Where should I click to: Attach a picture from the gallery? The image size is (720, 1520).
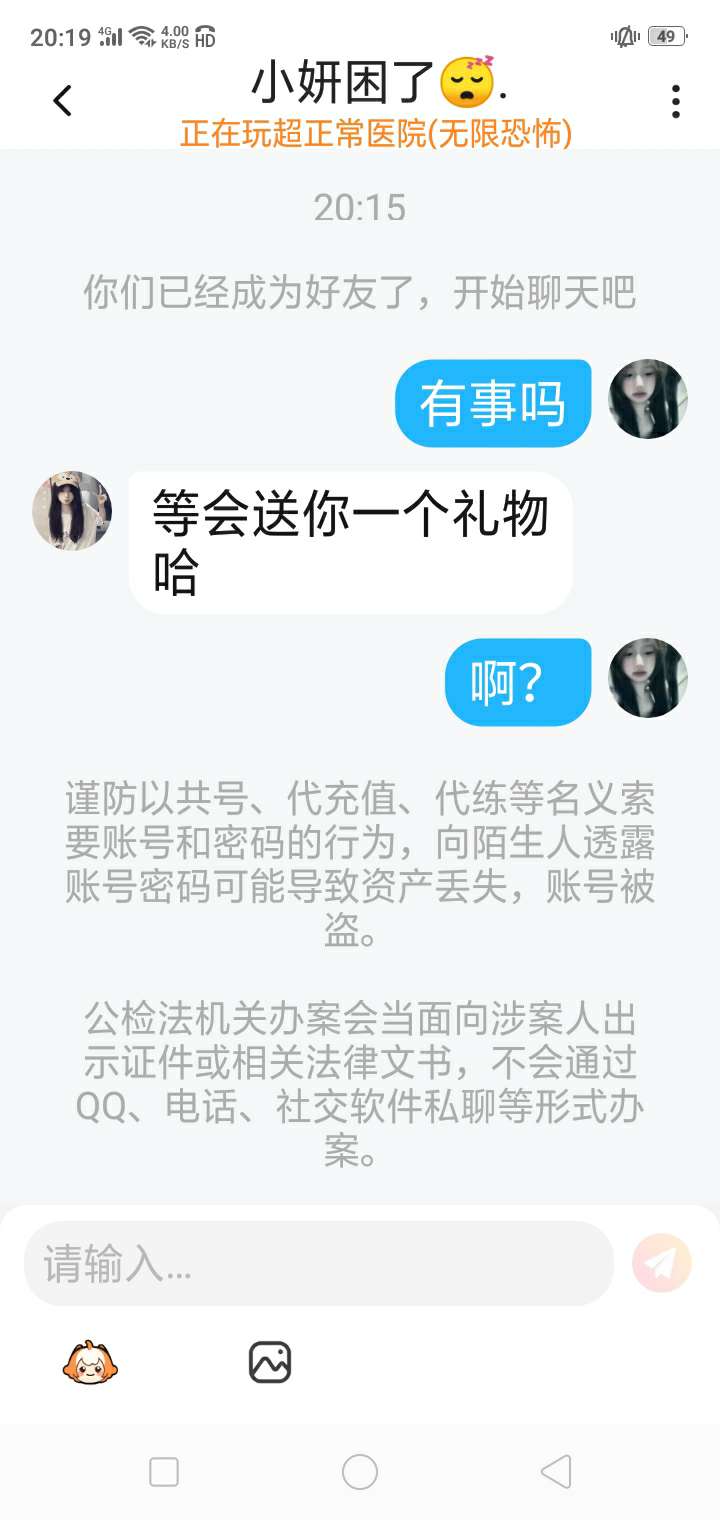pos(270,1362)
